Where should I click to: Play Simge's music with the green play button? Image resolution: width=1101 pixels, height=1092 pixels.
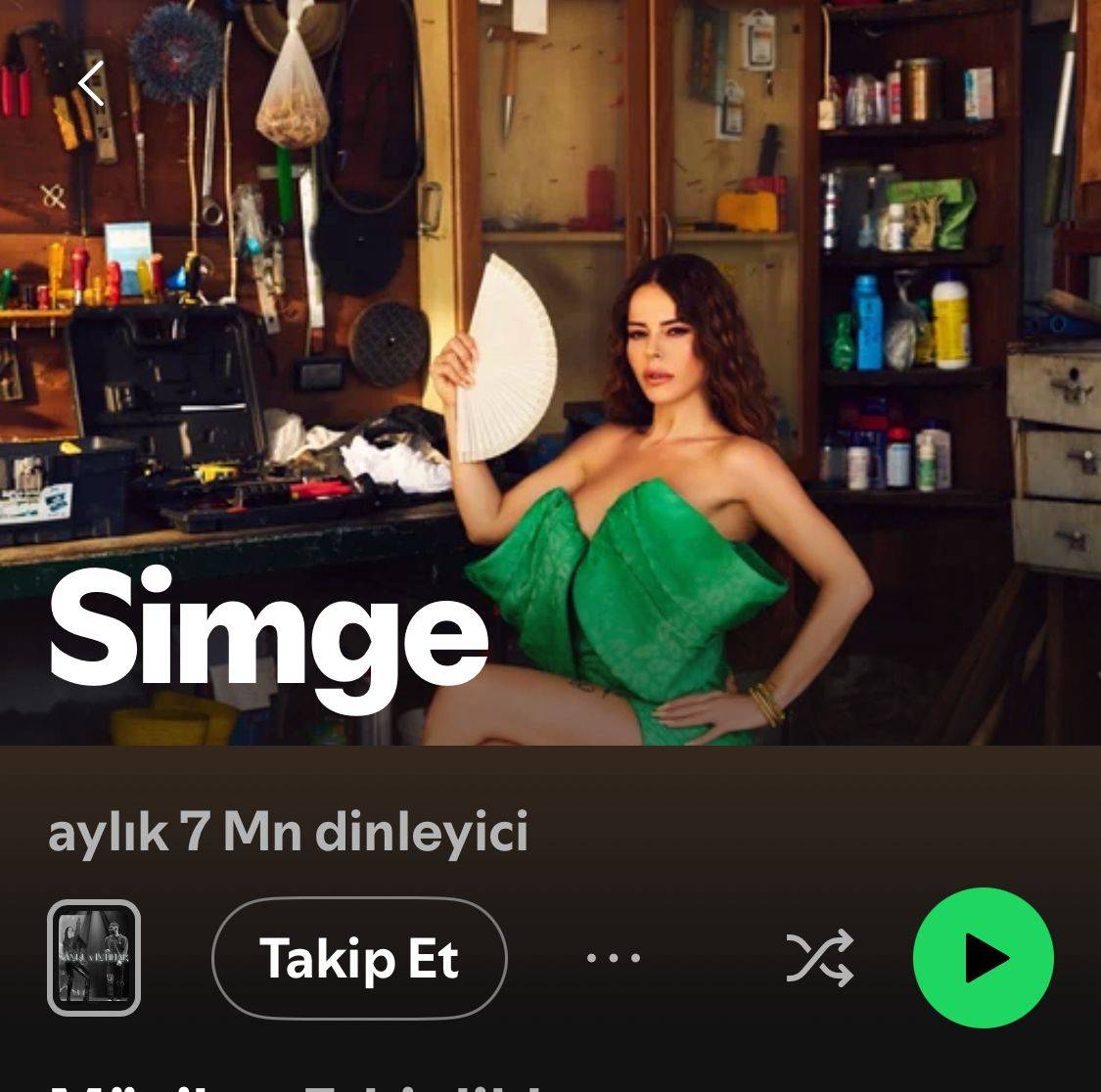[x=983, y=958]
